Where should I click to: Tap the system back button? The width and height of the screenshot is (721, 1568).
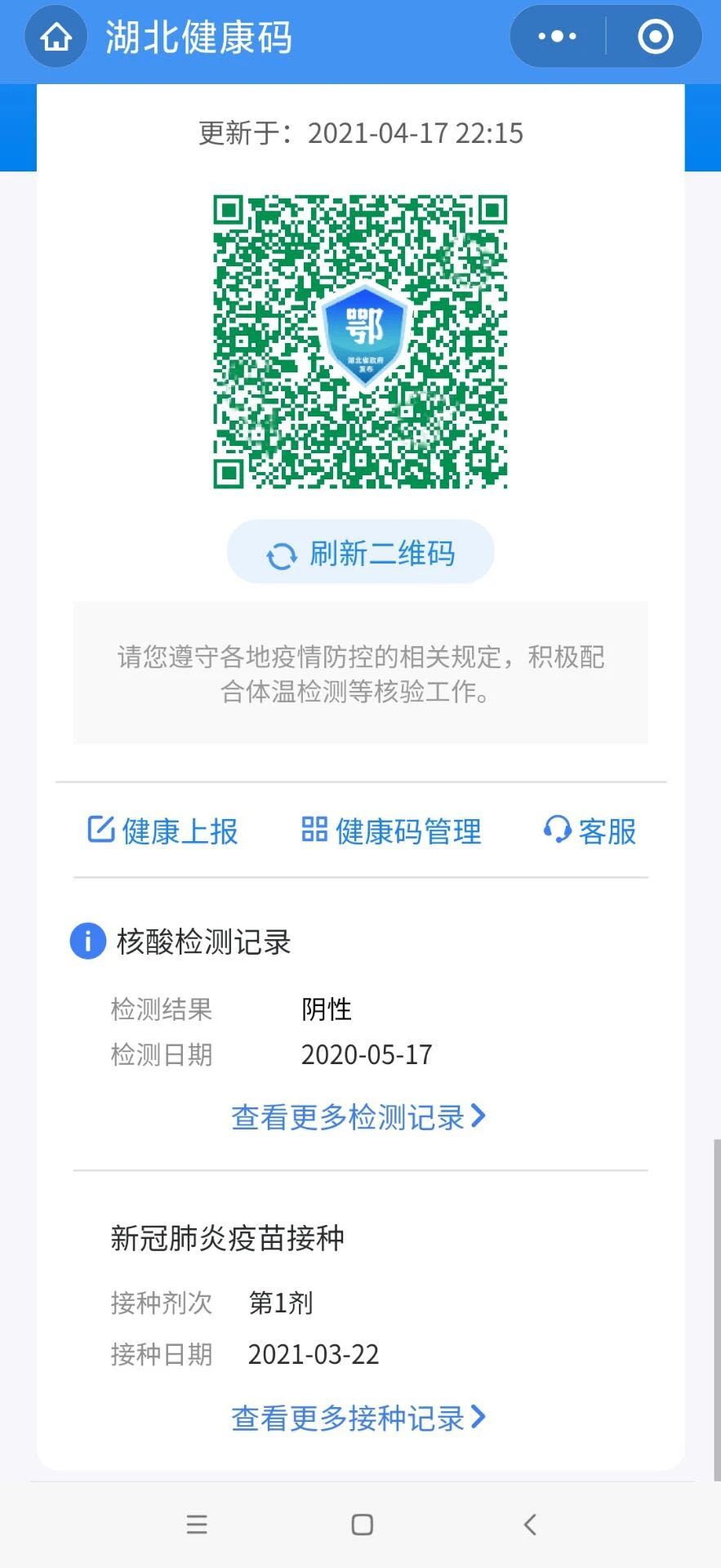[x=530, y=1524]
